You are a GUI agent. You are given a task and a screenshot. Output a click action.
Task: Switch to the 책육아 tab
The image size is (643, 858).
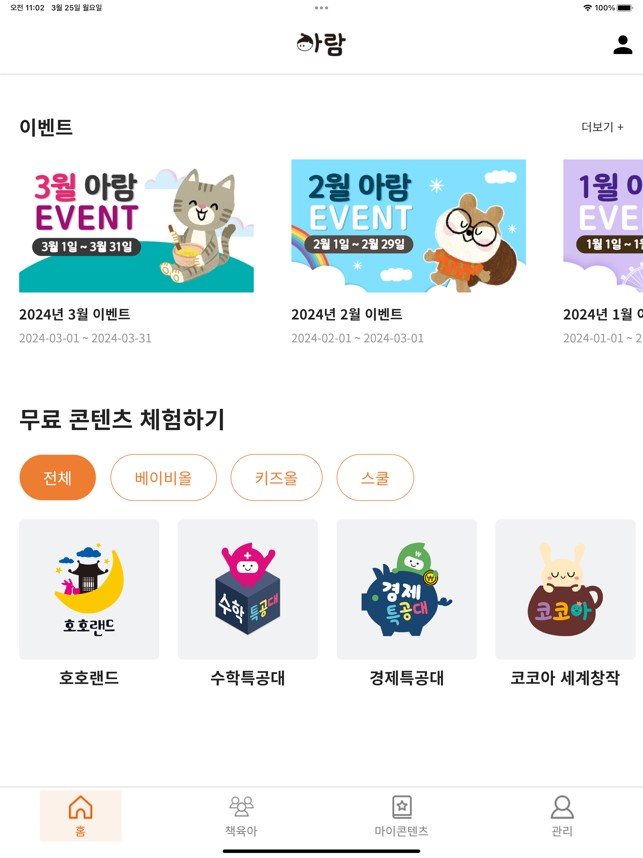point(241,815)
